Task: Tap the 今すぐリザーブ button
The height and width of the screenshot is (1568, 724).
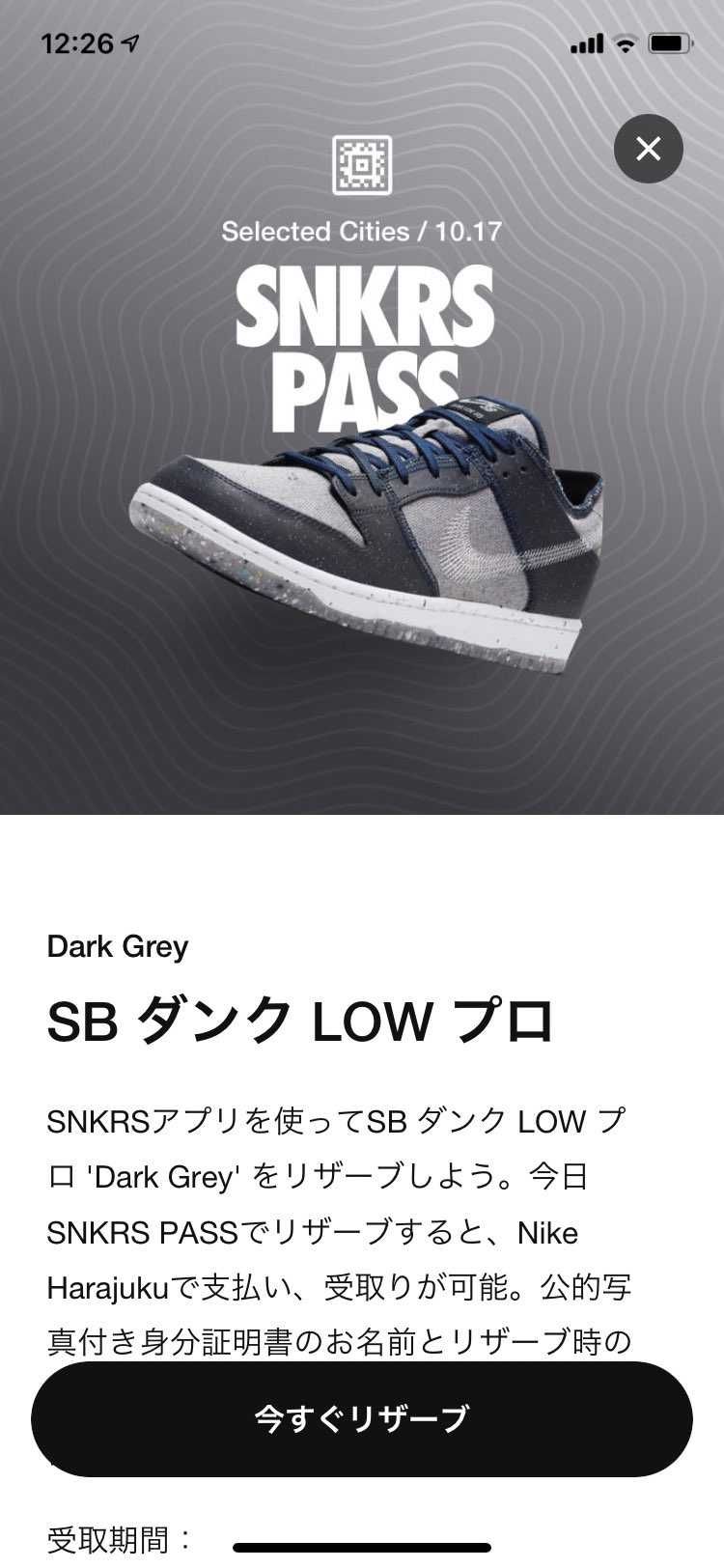Action: (x=362, y=1418)
